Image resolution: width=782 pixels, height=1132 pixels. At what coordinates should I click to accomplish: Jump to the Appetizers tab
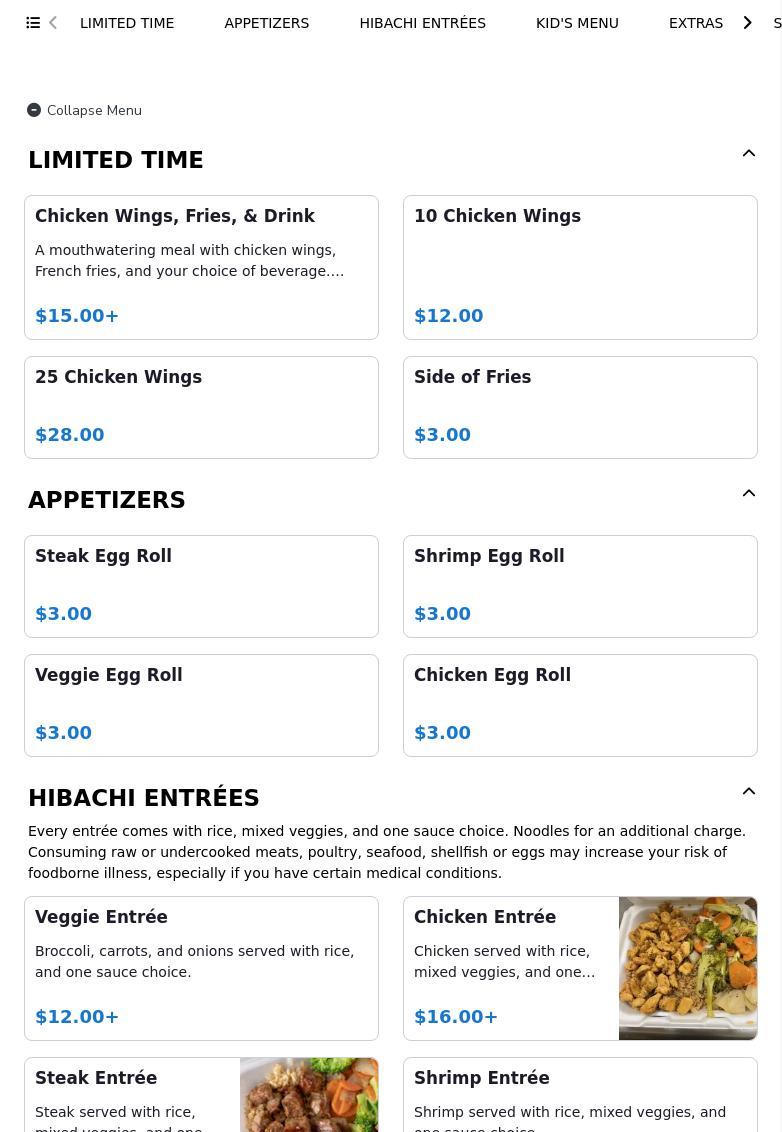(266, 23)
